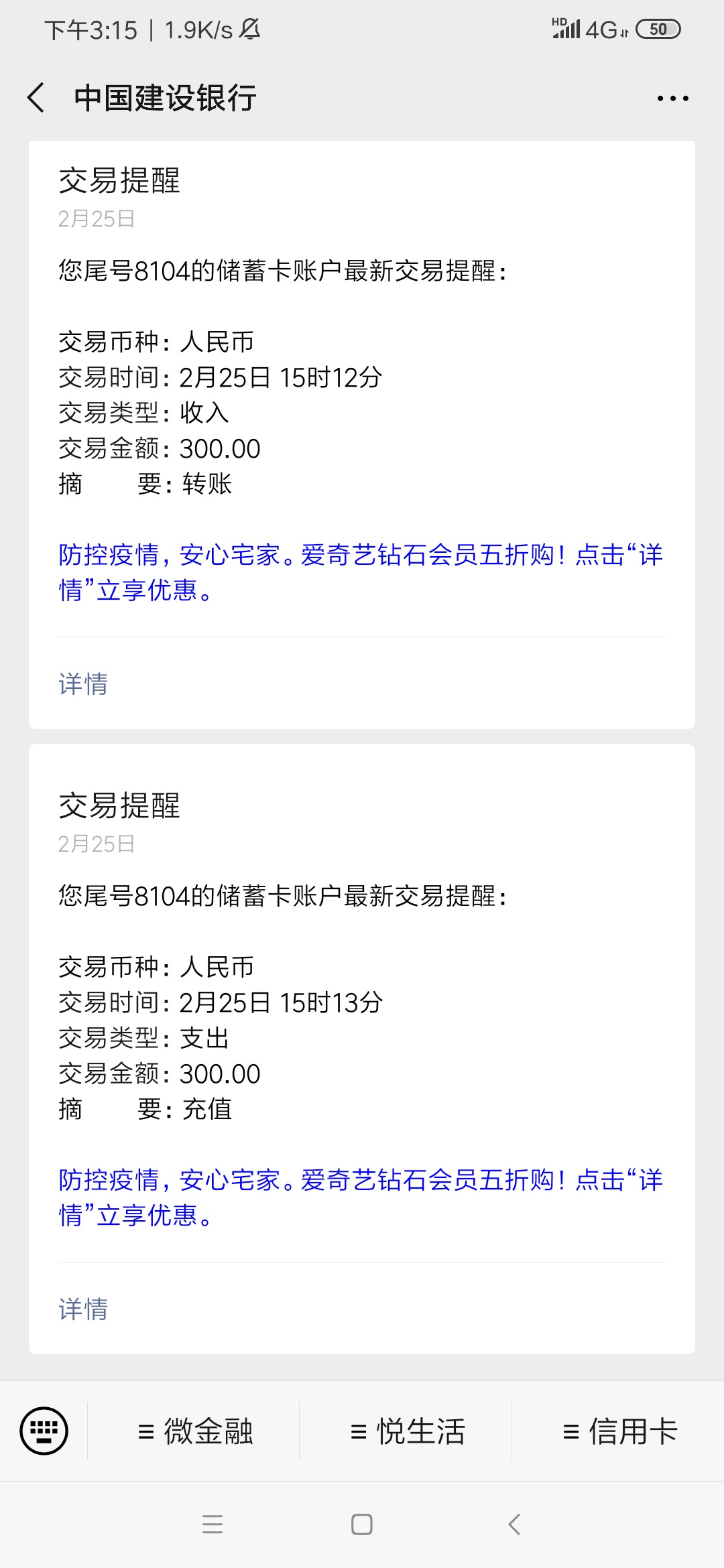Open 详情 of the 15时12分 收入 transaction
This screenshot has width=724, height=1568.
pyautogui.click(x=83, y=684)
